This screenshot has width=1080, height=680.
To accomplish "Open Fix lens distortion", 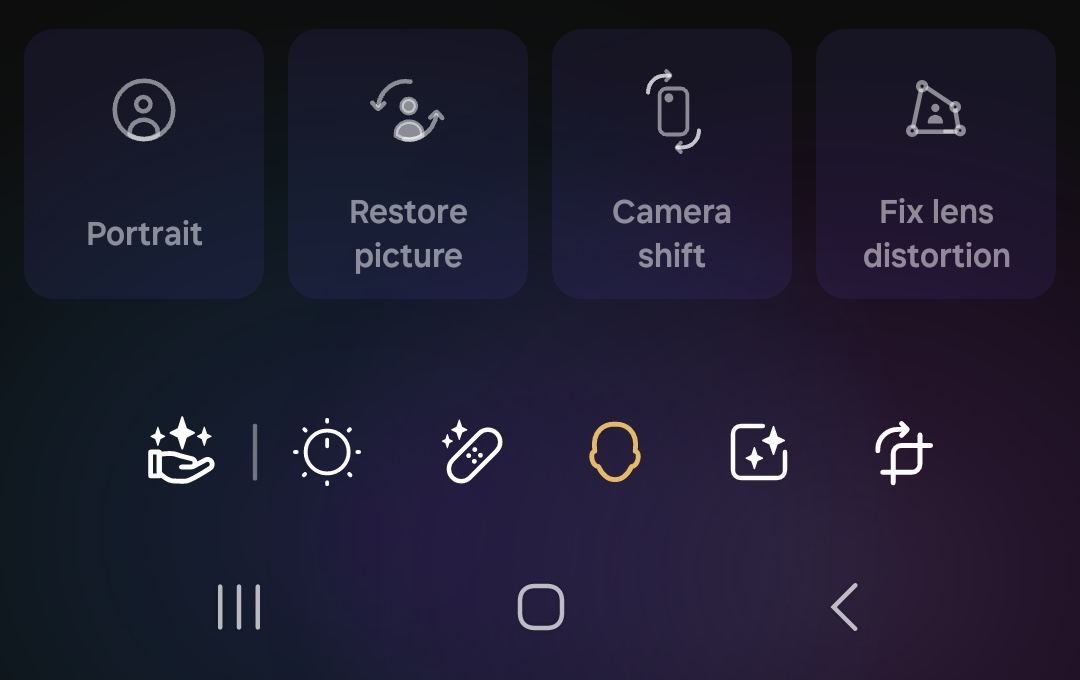I will (x=936, y=164).
